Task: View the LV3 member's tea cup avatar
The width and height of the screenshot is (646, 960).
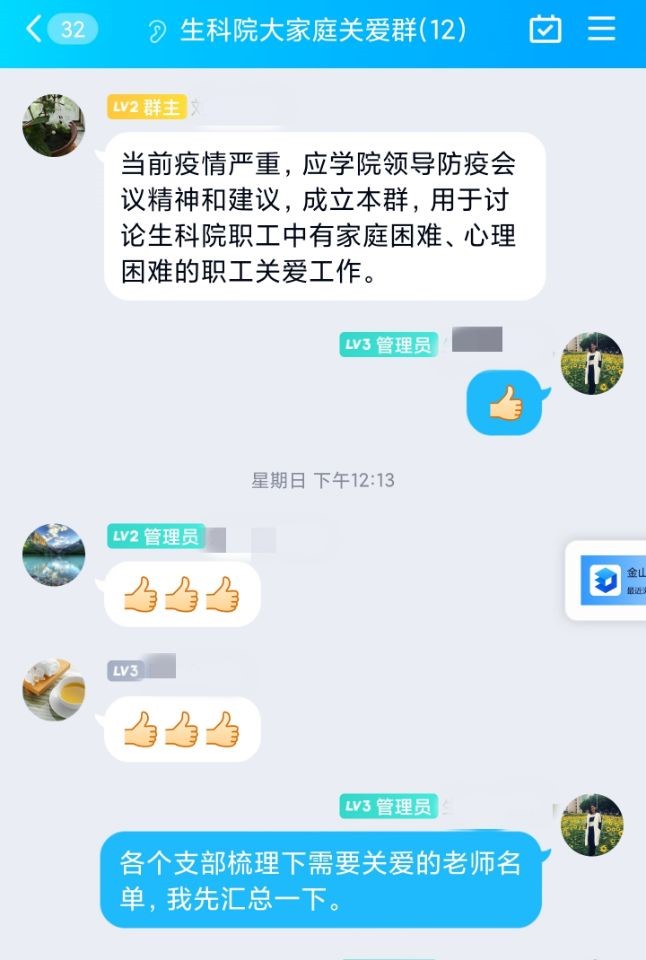Action: click(x=54, y=690)
